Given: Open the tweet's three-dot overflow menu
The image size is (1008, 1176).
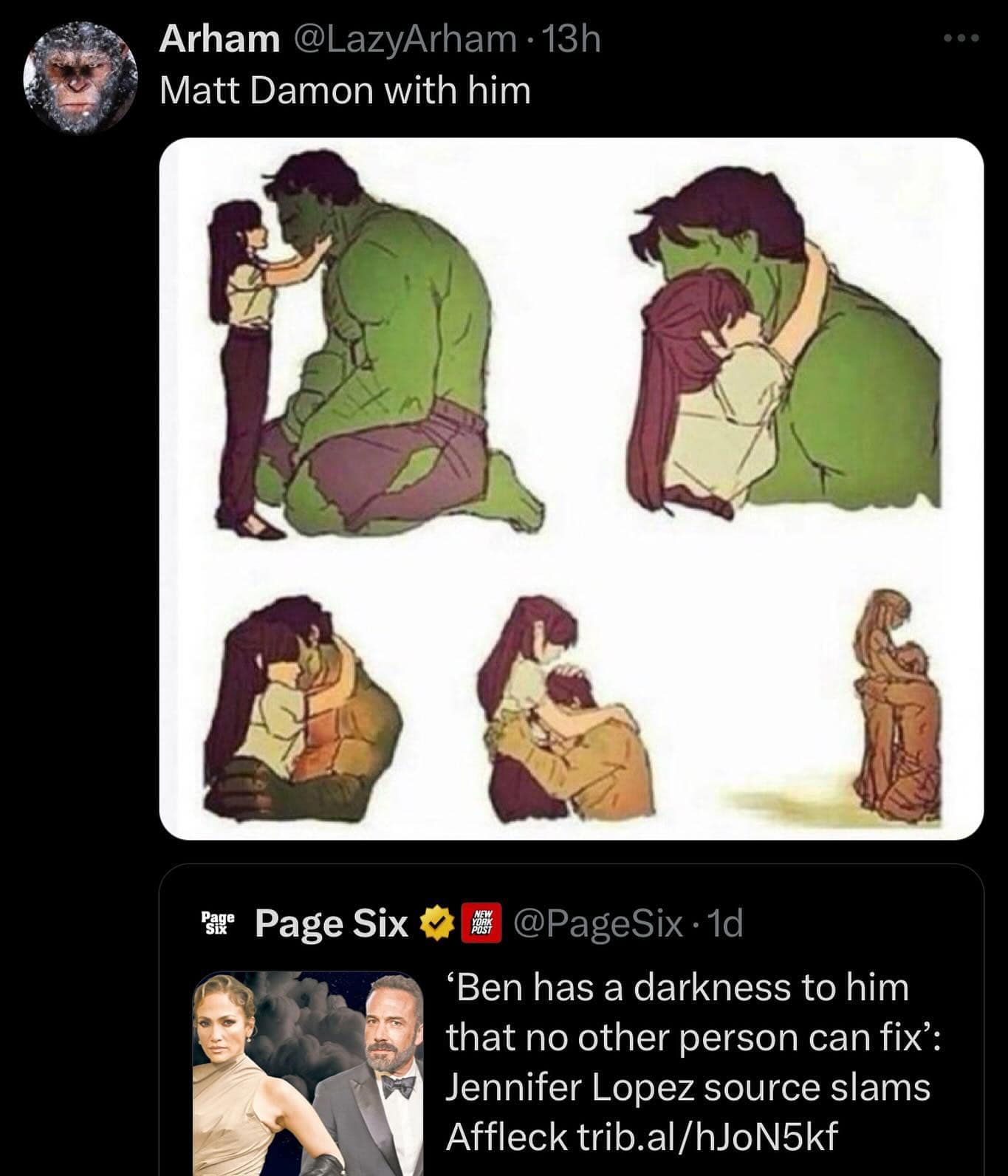Looking at the screenshot, I should click(962, 38).
